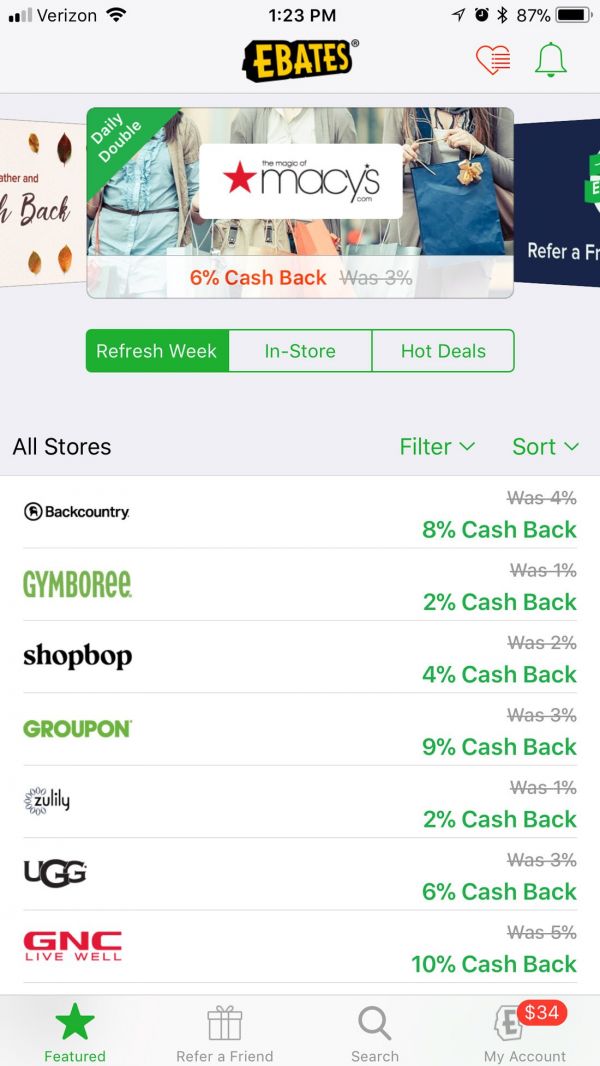Screen dimensions: 600x1066
Task: Open the Macy's 6% Cash Back banner
Action: (300, 202)
